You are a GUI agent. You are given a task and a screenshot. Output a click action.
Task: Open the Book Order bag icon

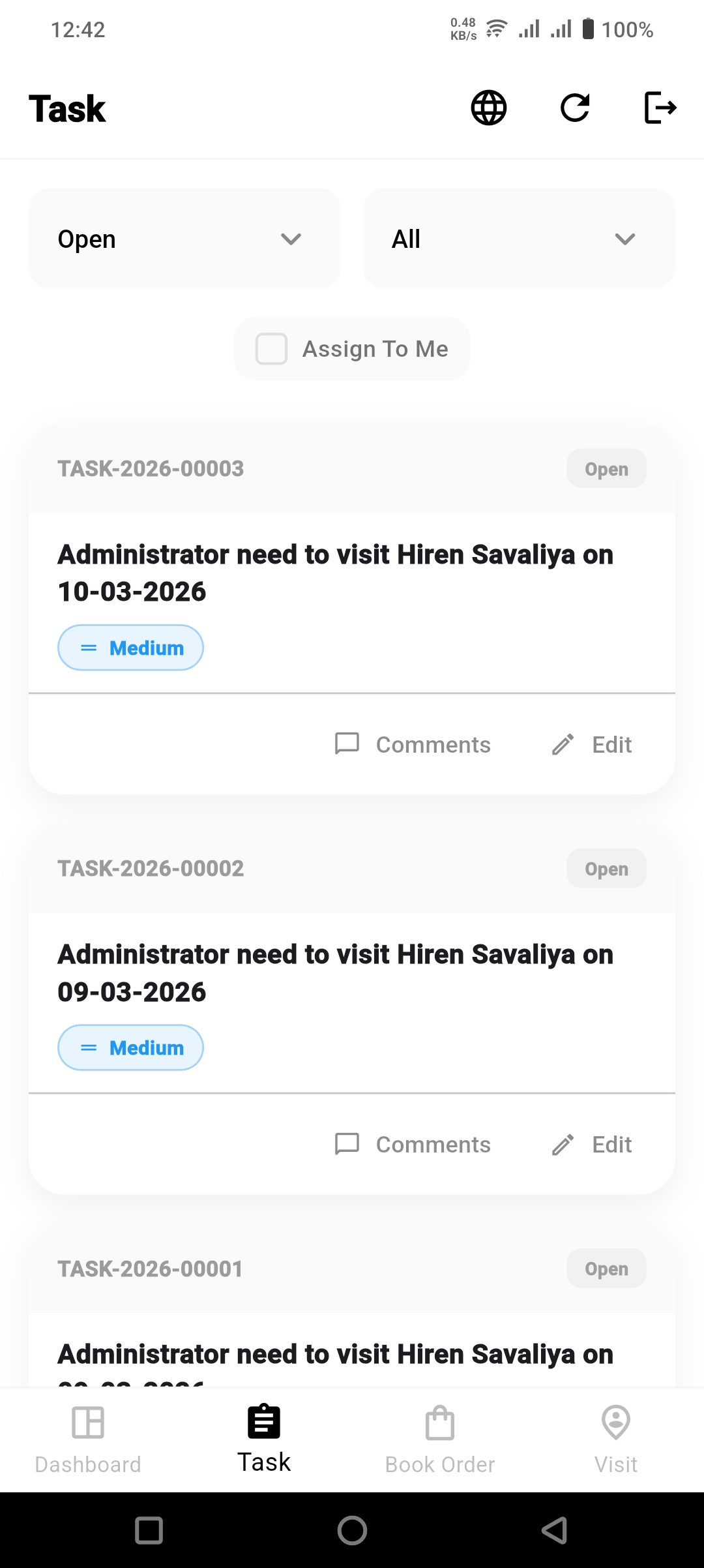pyautogui.click(x=440, y=1438)
